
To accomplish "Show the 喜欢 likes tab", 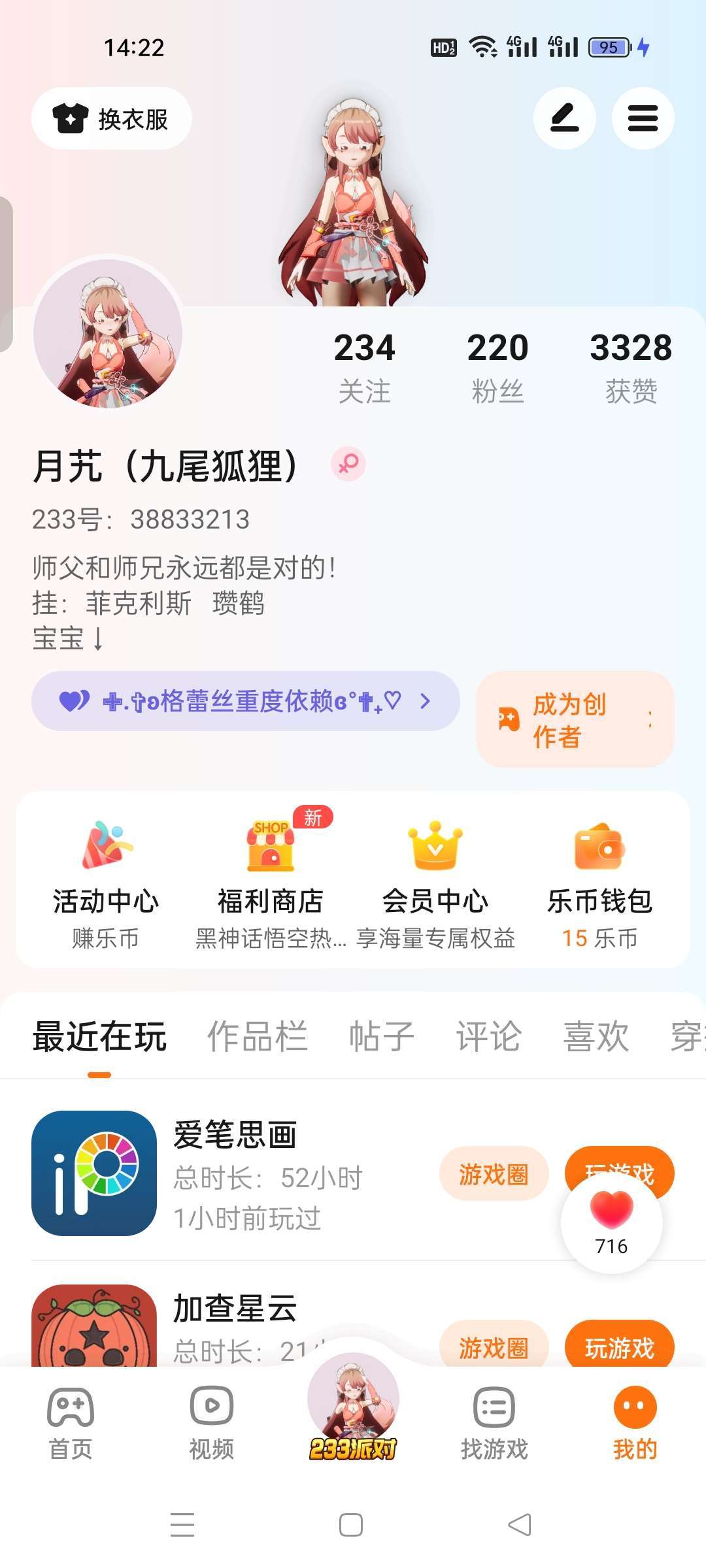I will (596, 1036).
